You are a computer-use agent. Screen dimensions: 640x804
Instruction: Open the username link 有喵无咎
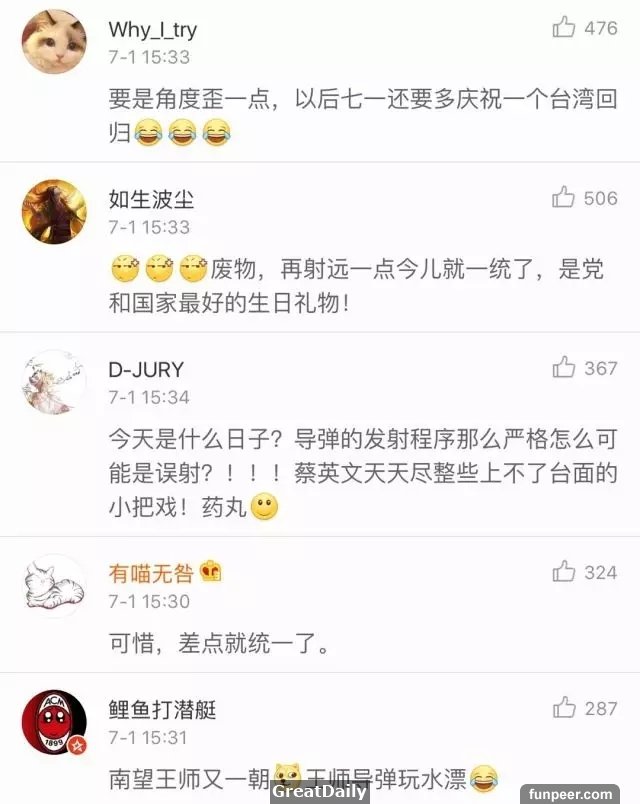(x=151, y=572)
